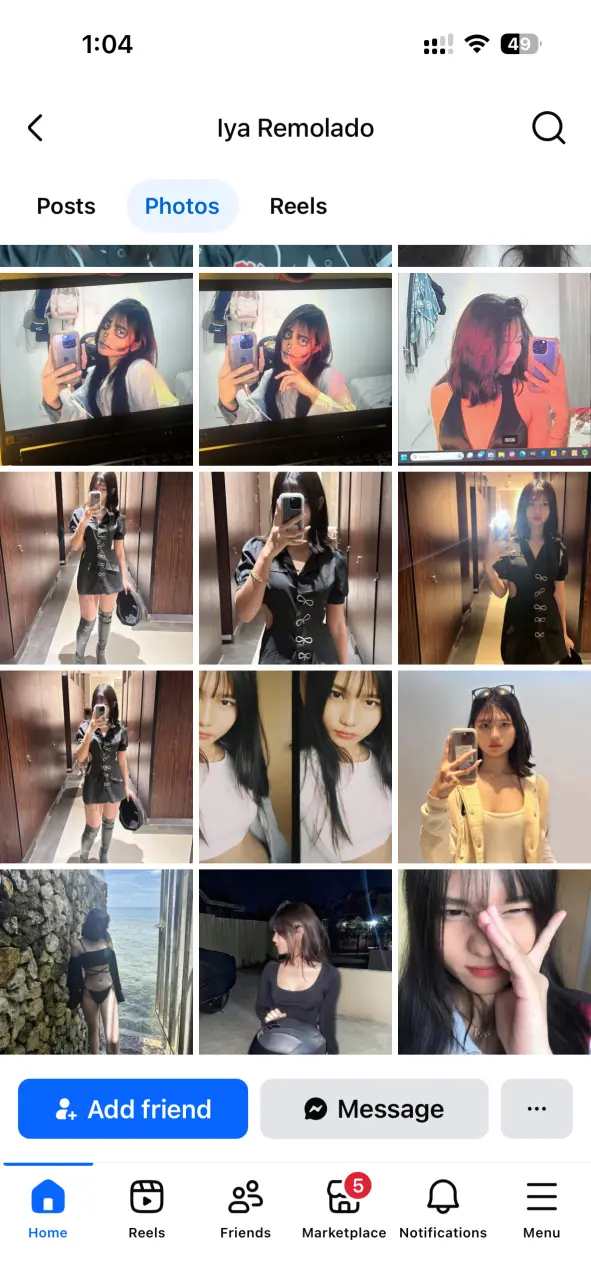Open the Notifications tab
Screen dimensions: 591x1280
pyautogui.click(x=443, y=1208)
